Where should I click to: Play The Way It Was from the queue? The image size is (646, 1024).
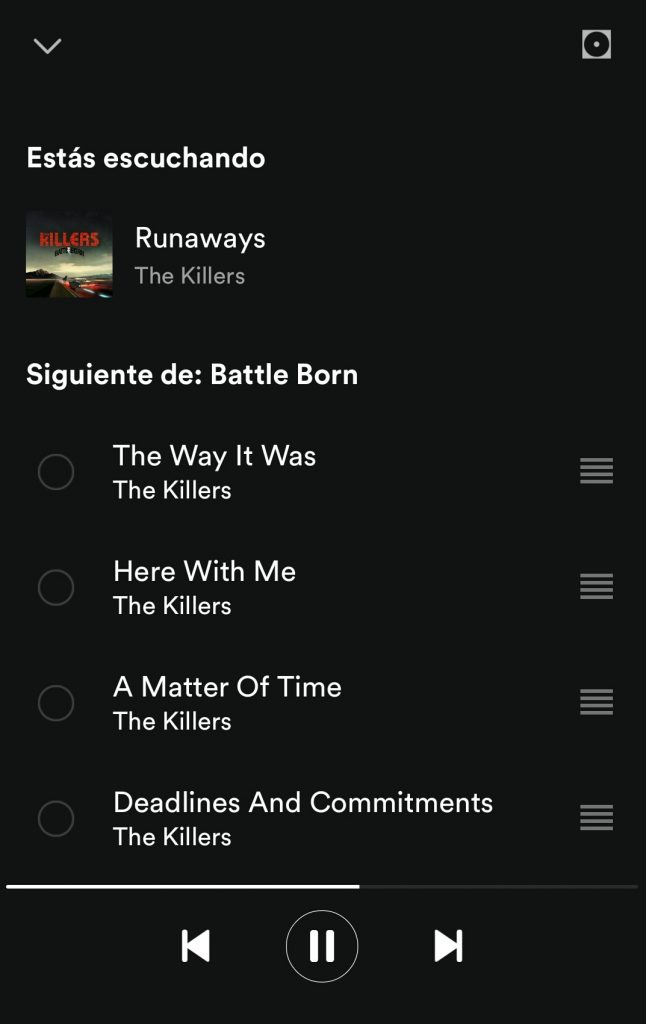[x=214, y=471]
